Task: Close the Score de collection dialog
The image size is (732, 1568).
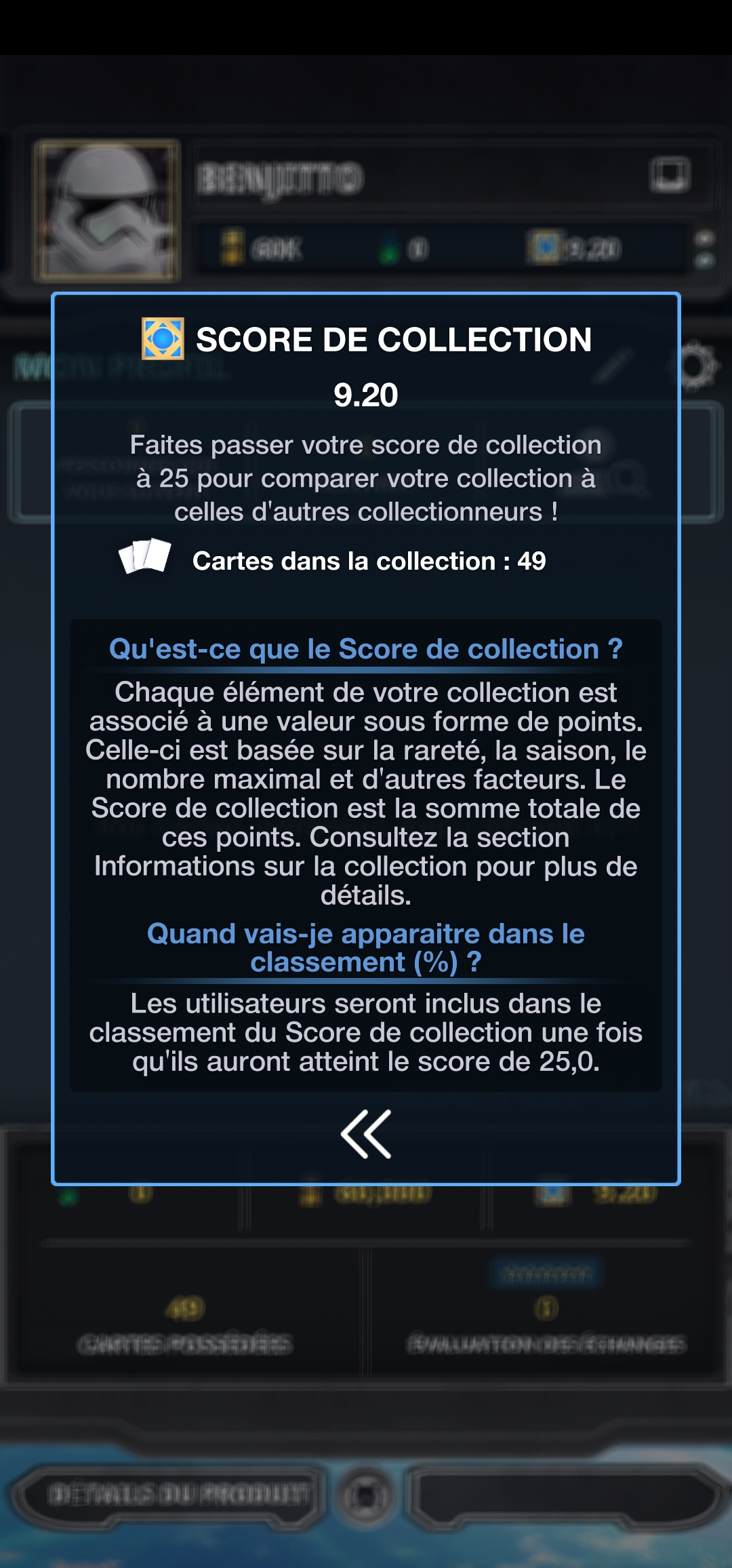Action: (x=366, y=1134)
